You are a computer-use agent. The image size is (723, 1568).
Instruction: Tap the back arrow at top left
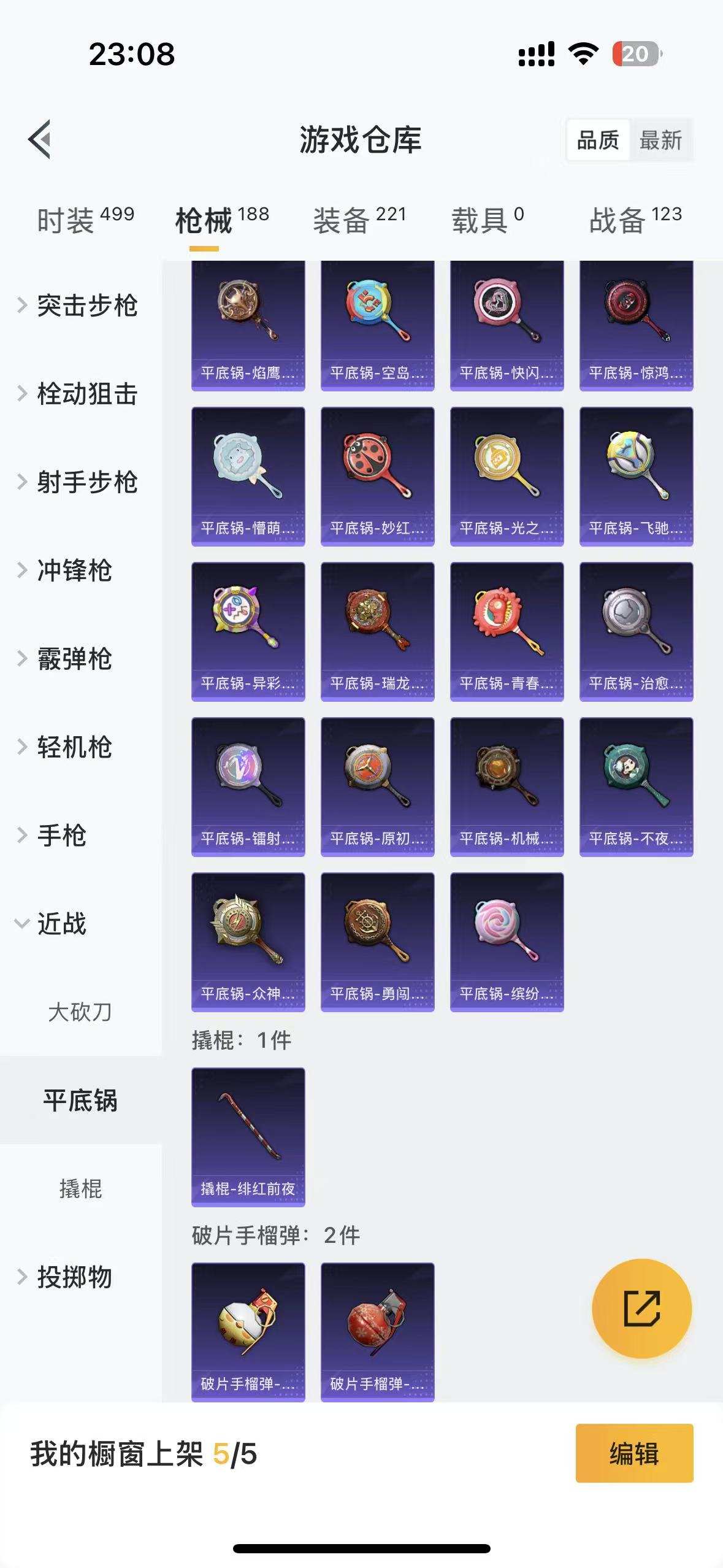click(x=38, y=139)
